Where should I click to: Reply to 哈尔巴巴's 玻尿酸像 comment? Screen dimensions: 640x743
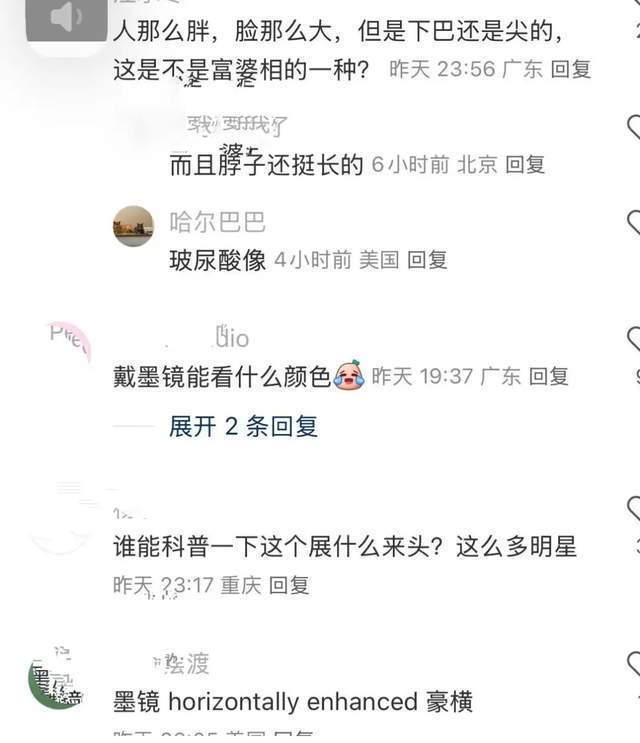point(427,260)
